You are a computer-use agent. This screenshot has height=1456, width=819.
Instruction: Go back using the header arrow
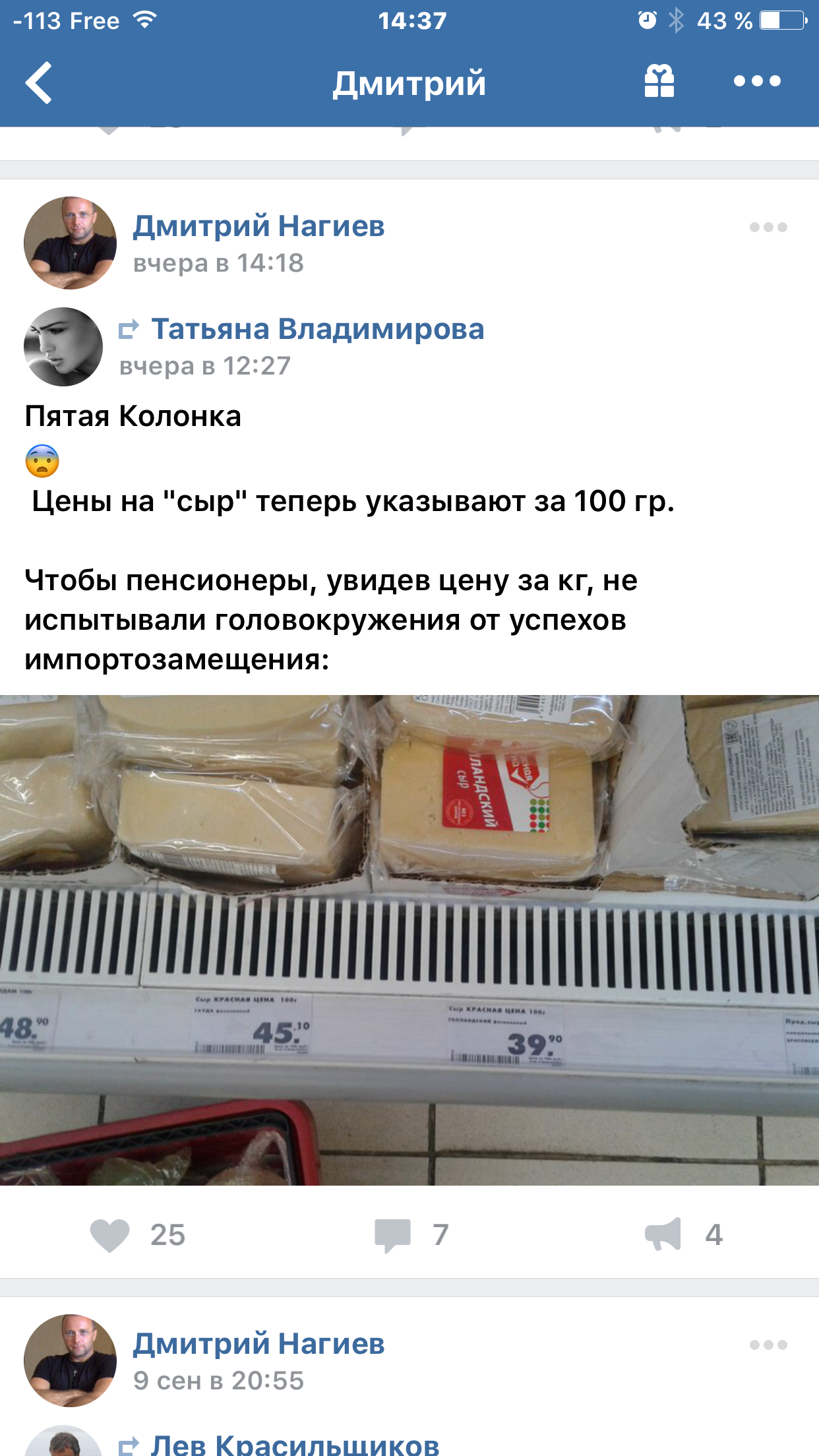point(40,82)
